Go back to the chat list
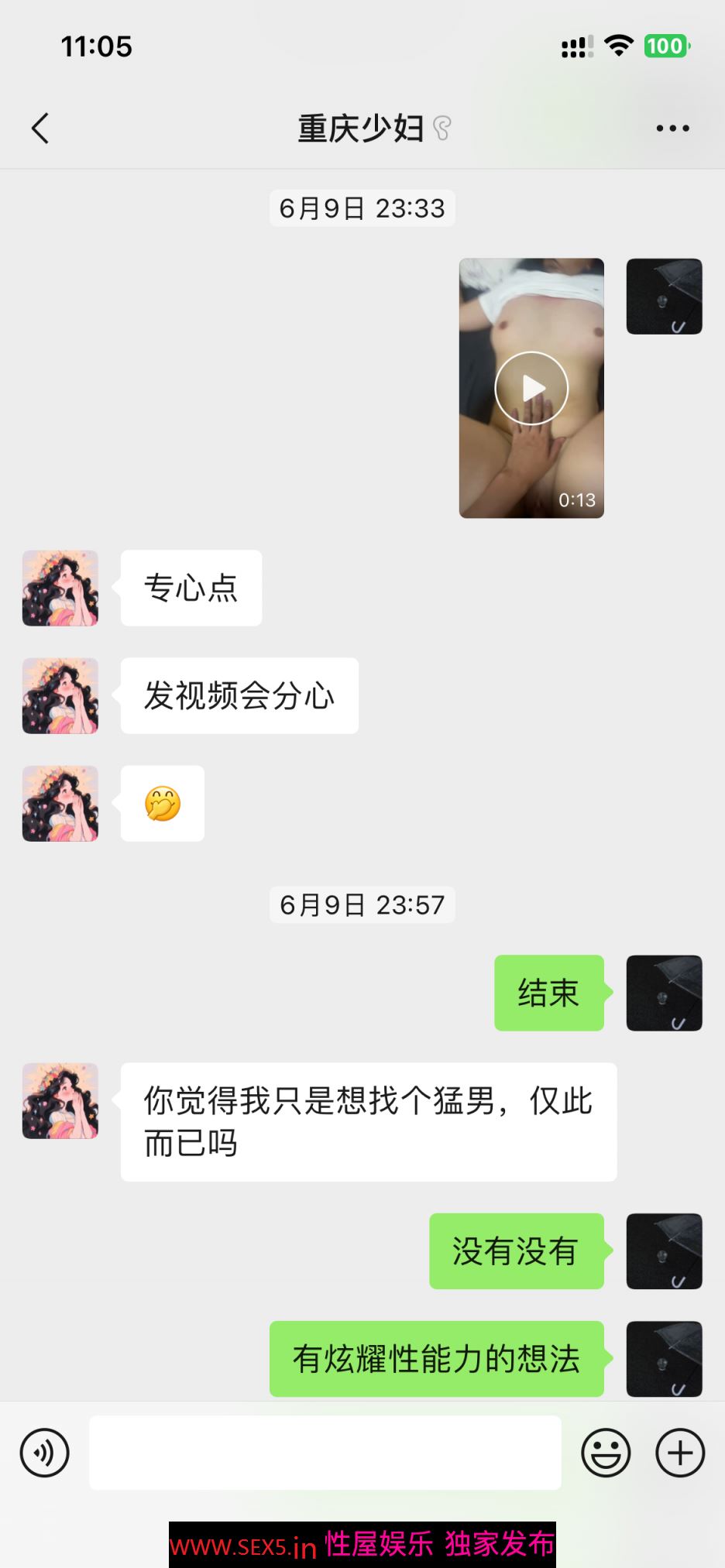This screenshot has height=1568, width=725. pos(40,129)
